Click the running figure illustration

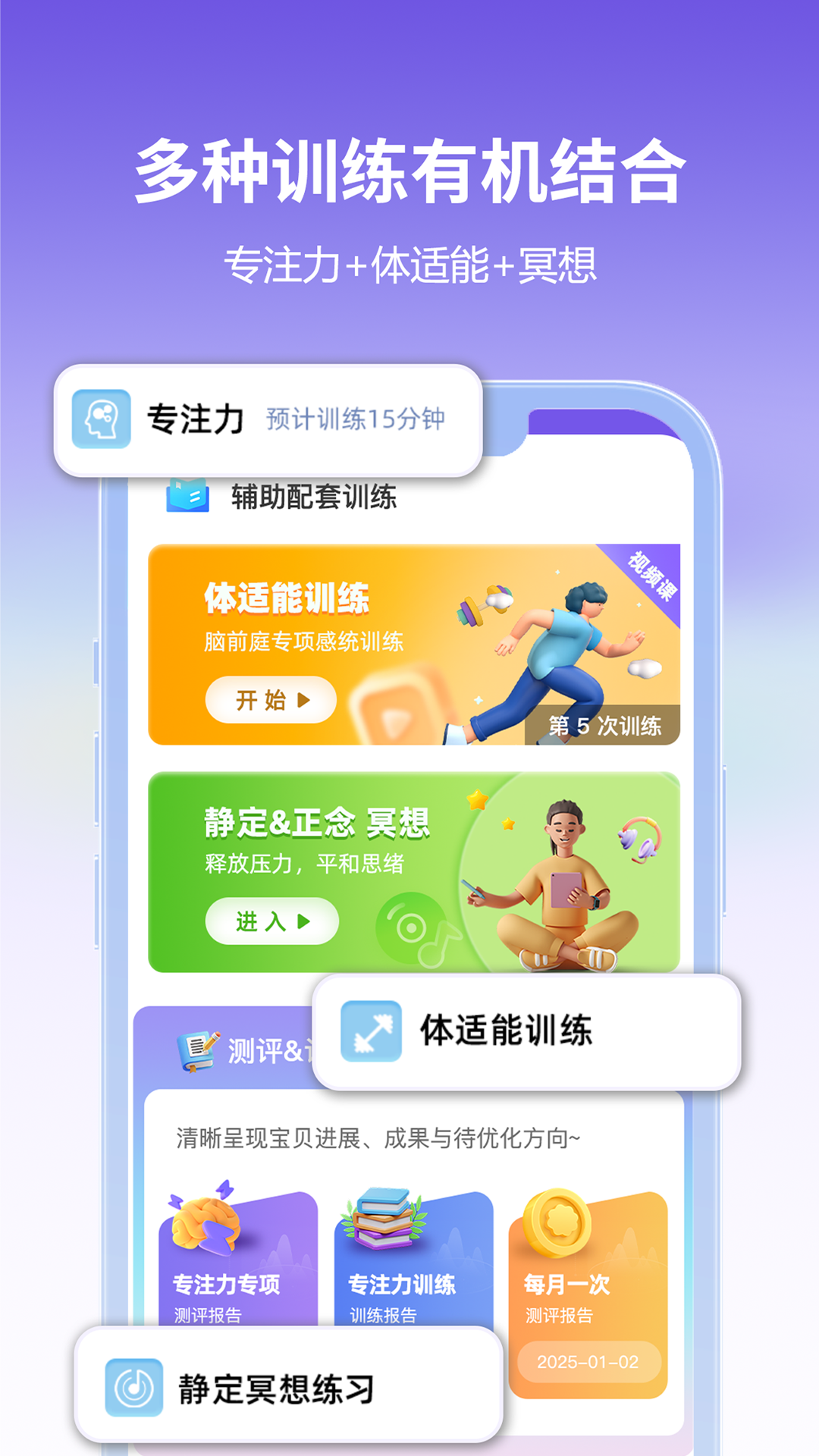click(x=561, y=652)
